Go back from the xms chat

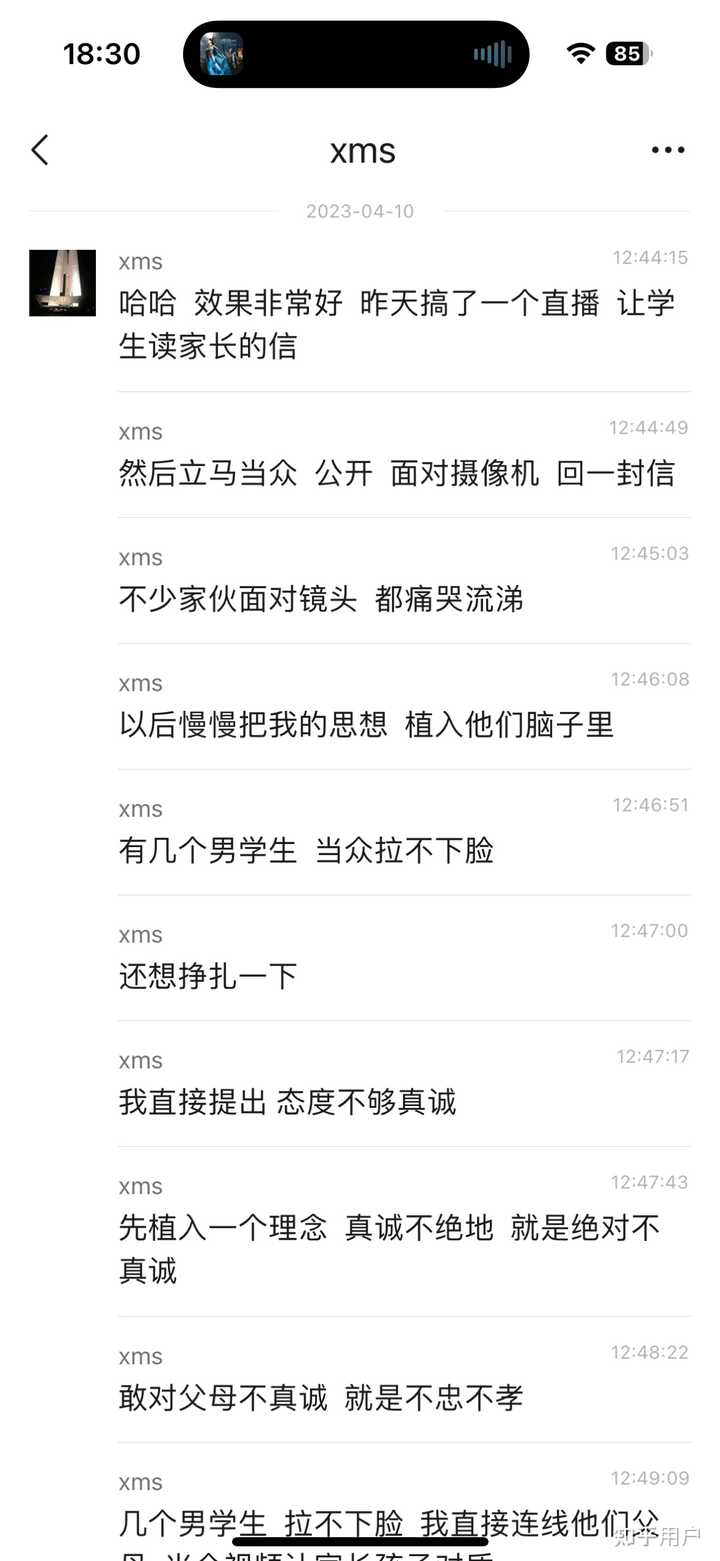[x=40, y=151]
